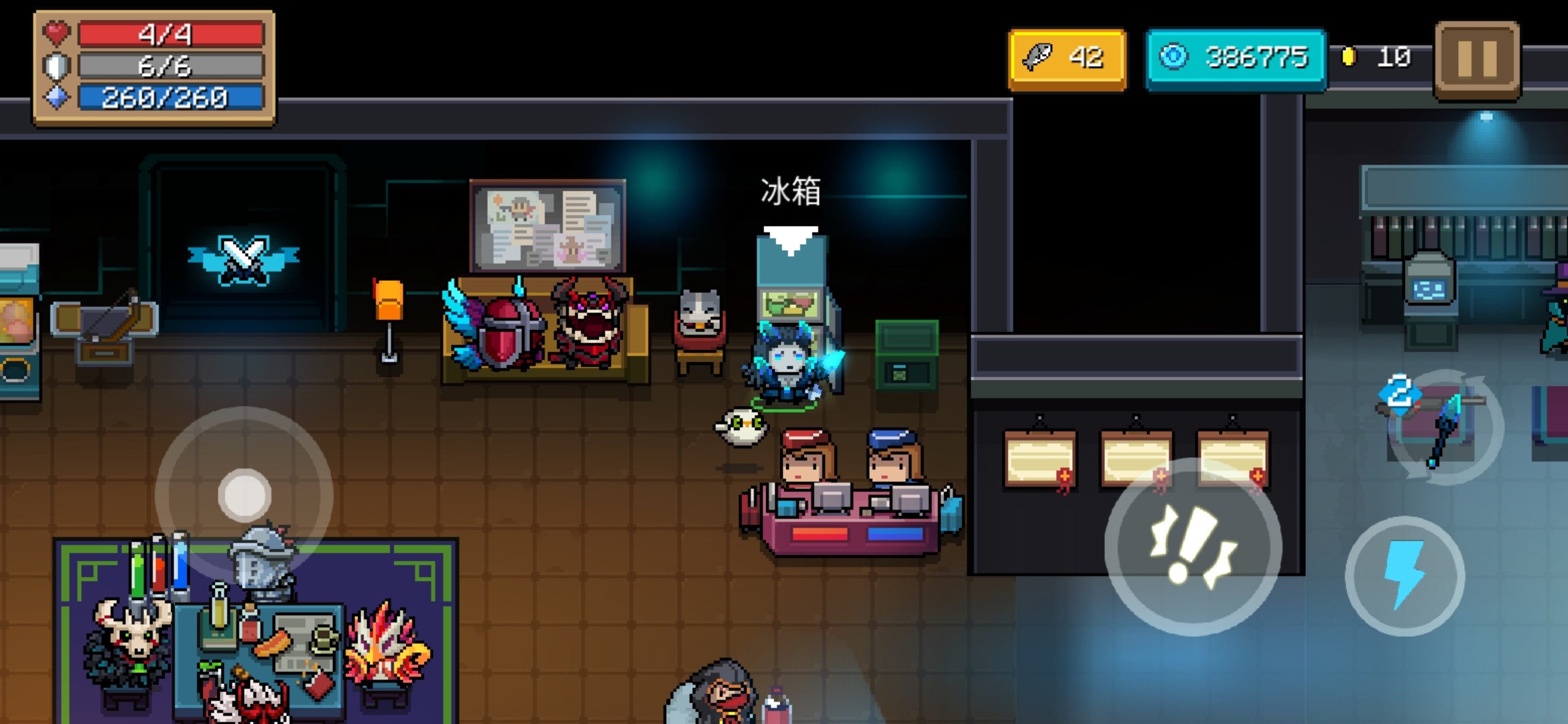Open the blue gem currency box

(1236, 59)
